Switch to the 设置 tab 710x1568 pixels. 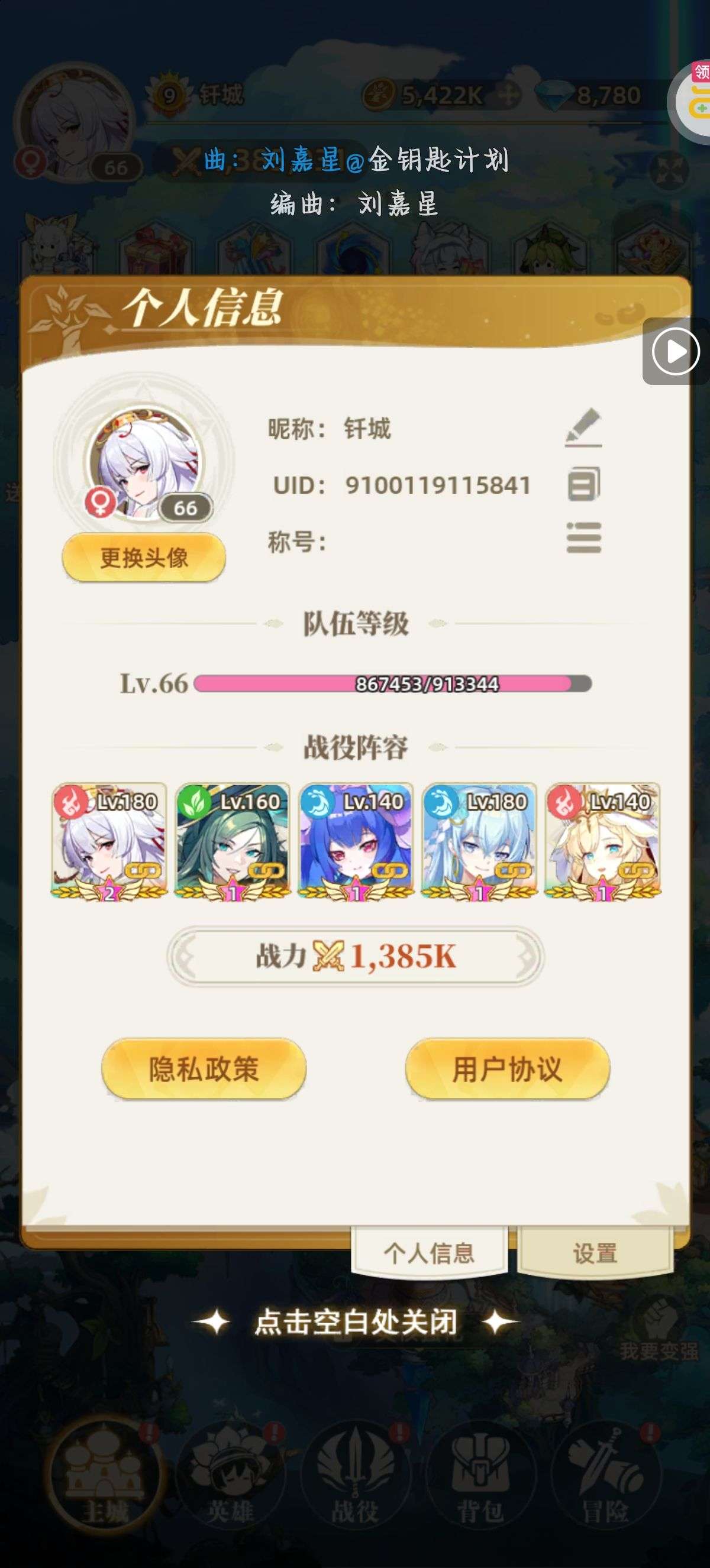click(595, 1253)
